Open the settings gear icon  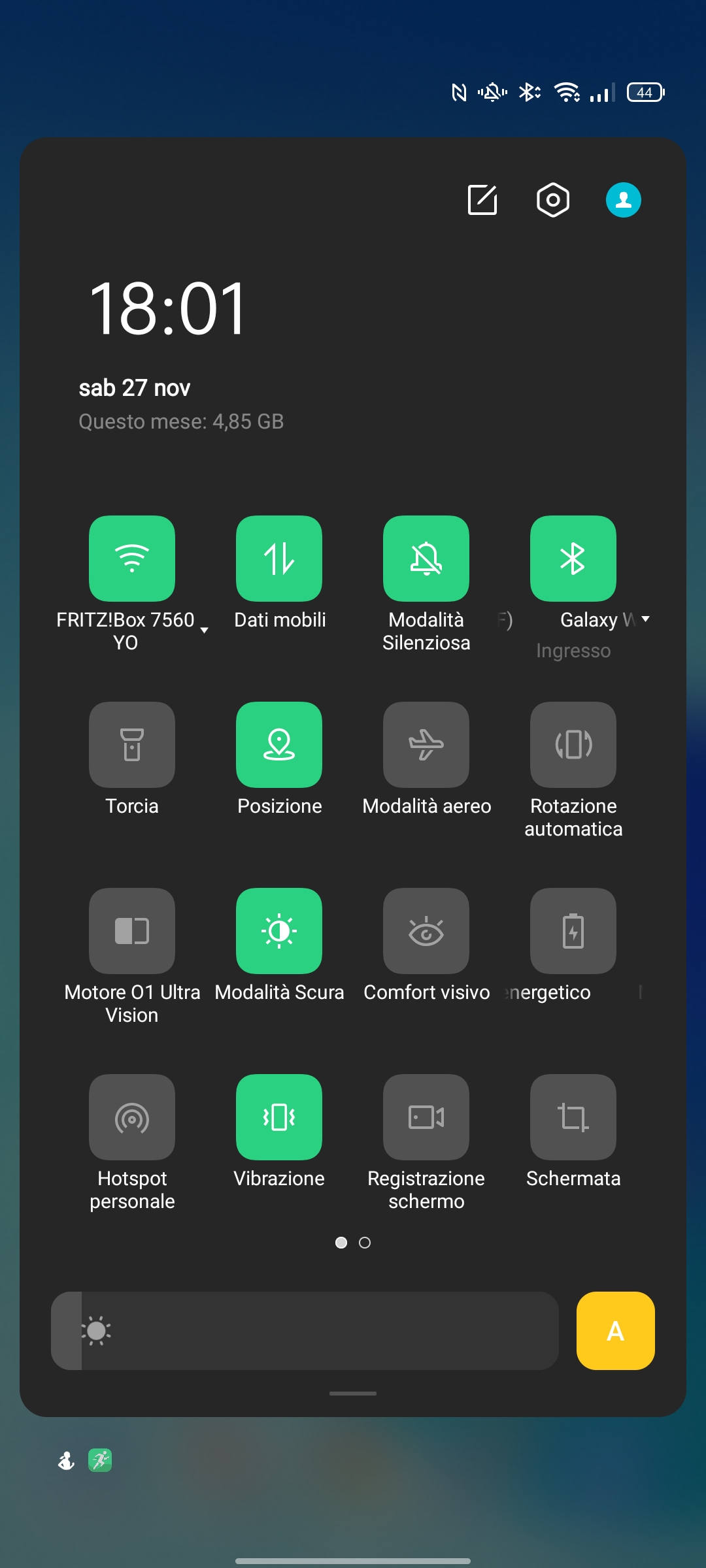(553, 200)
